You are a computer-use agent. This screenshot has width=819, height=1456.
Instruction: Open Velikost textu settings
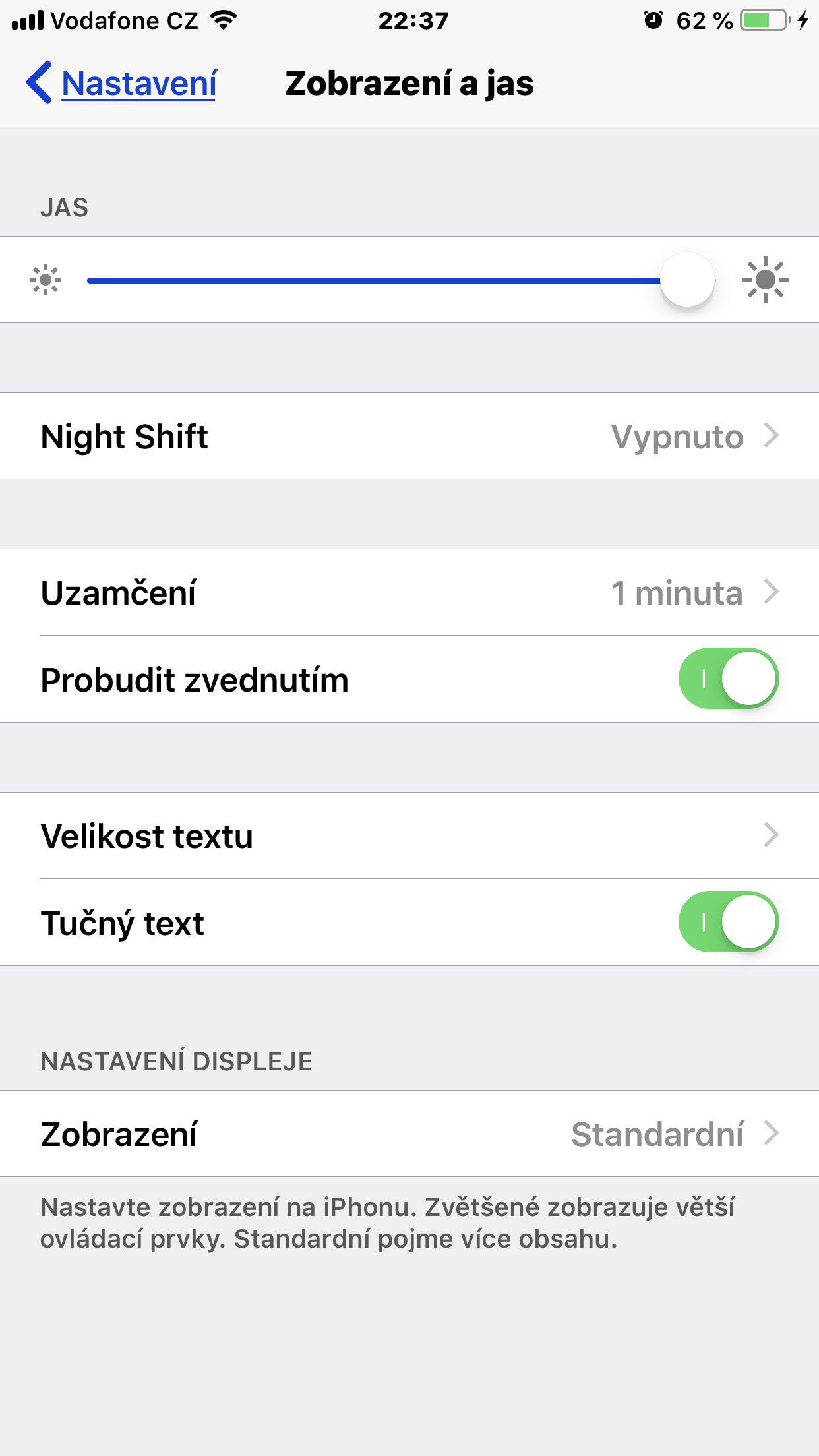click(x=409, y=835)
